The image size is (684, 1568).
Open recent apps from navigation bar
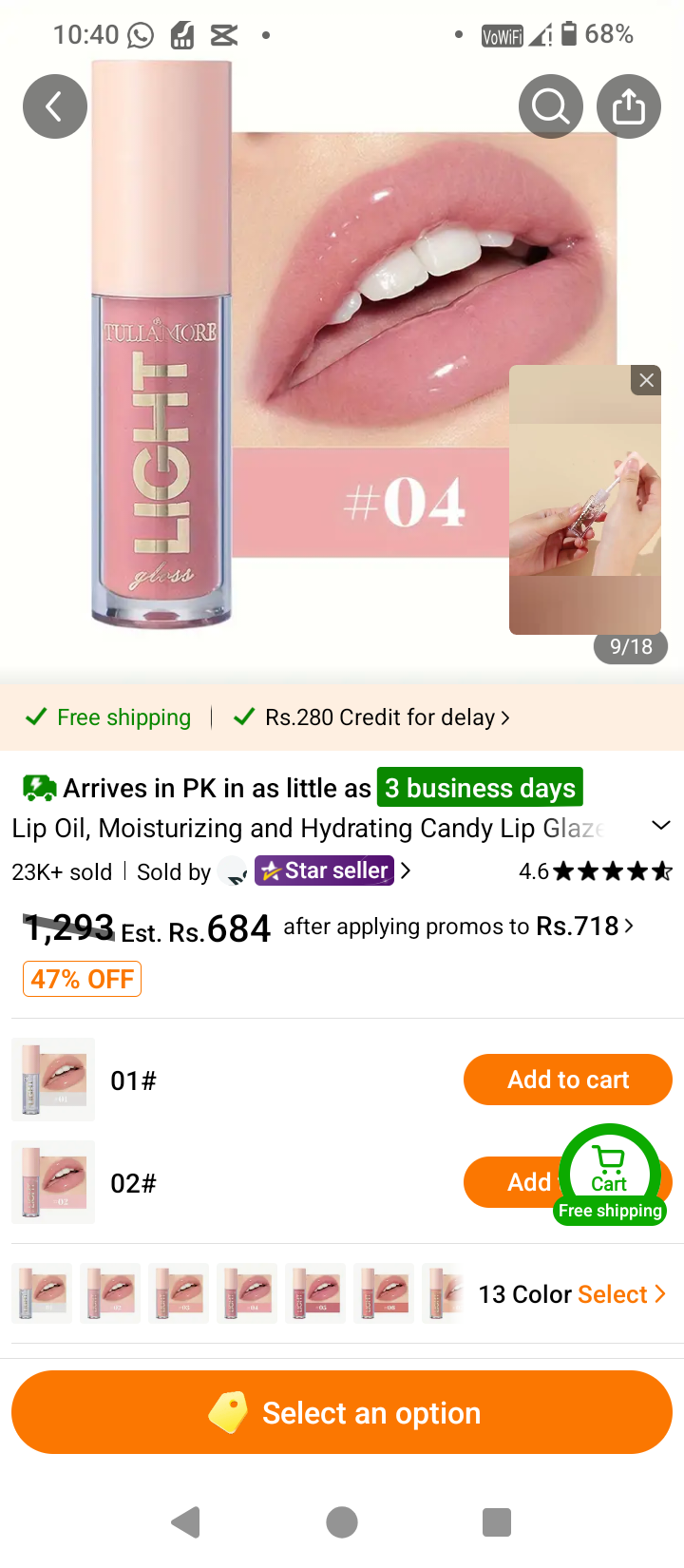[x=497, y=1522]
